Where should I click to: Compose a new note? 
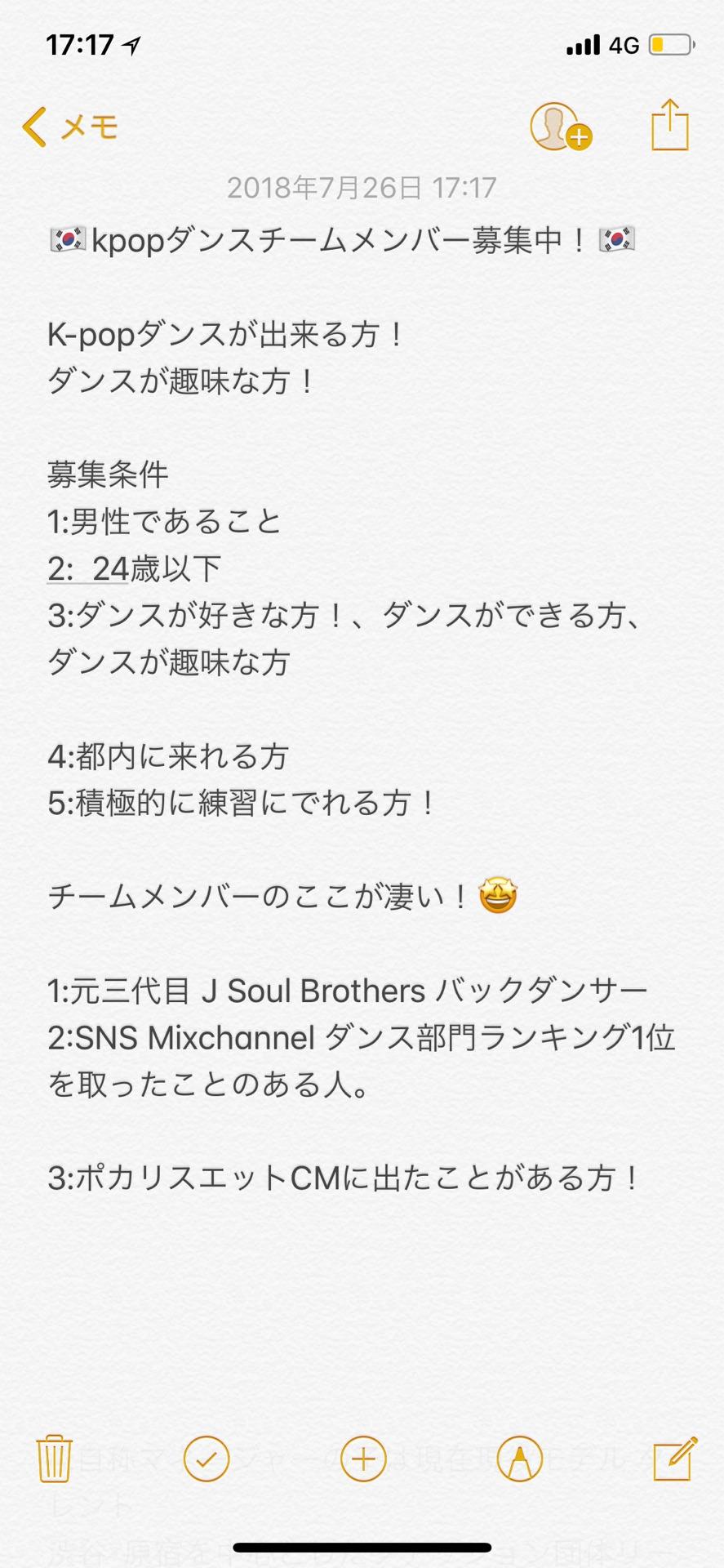click(675, 1459)
